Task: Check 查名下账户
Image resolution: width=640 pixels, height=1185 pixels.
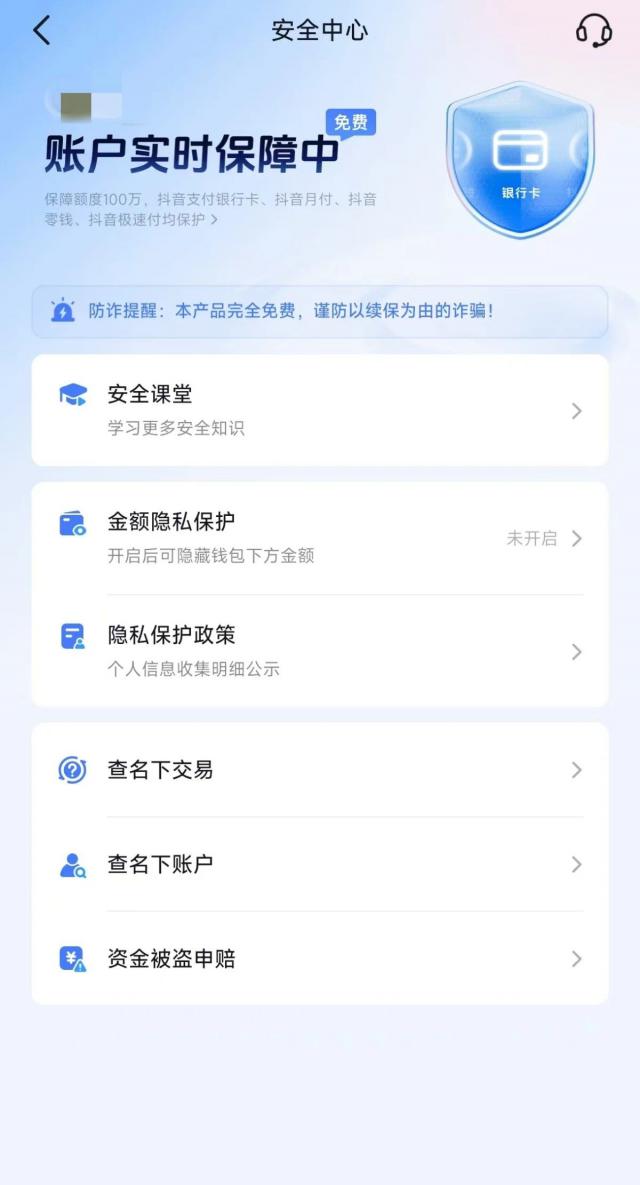Action: 320,864
